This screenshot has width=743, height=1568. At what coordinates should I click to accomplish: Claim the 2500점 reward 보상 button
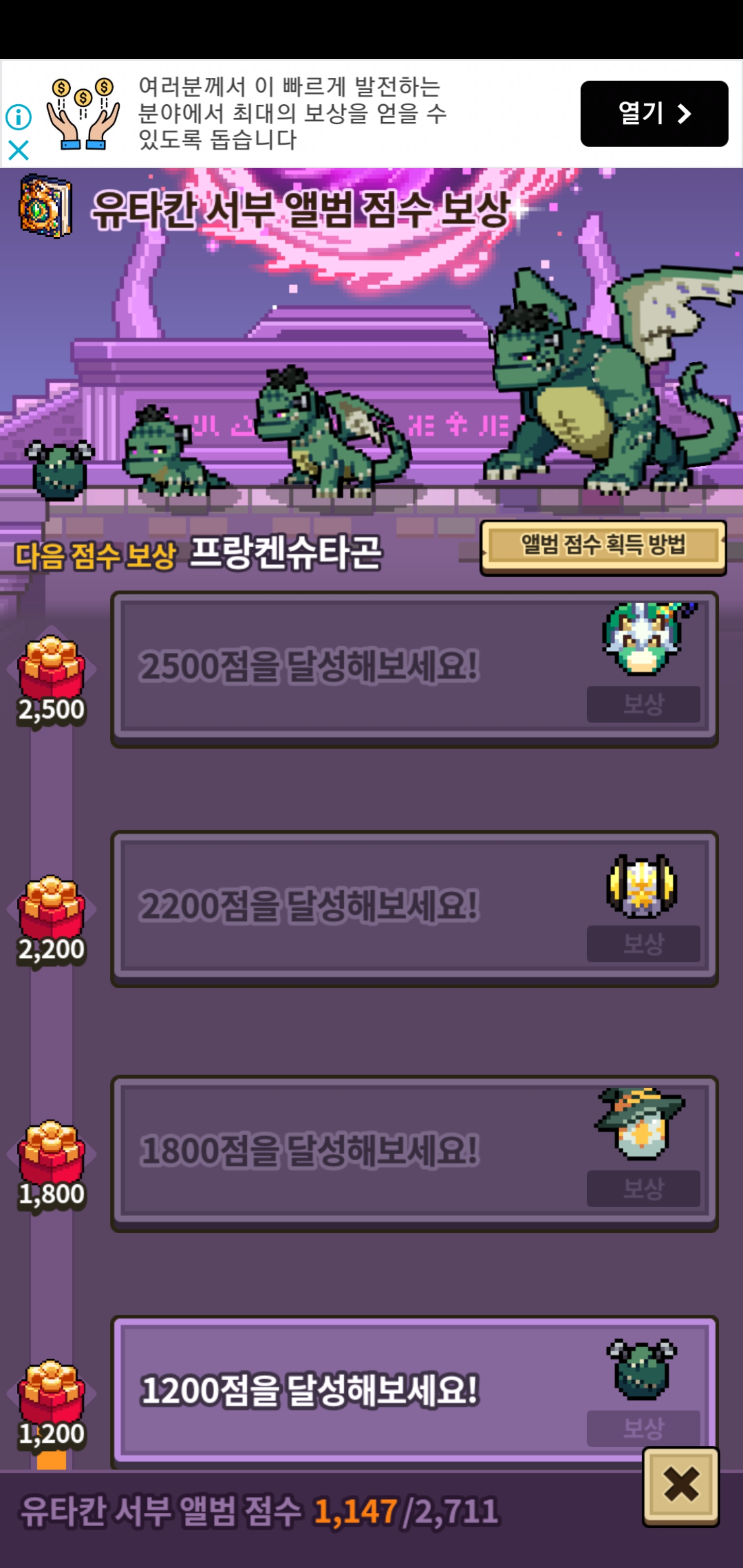[642, 704]
